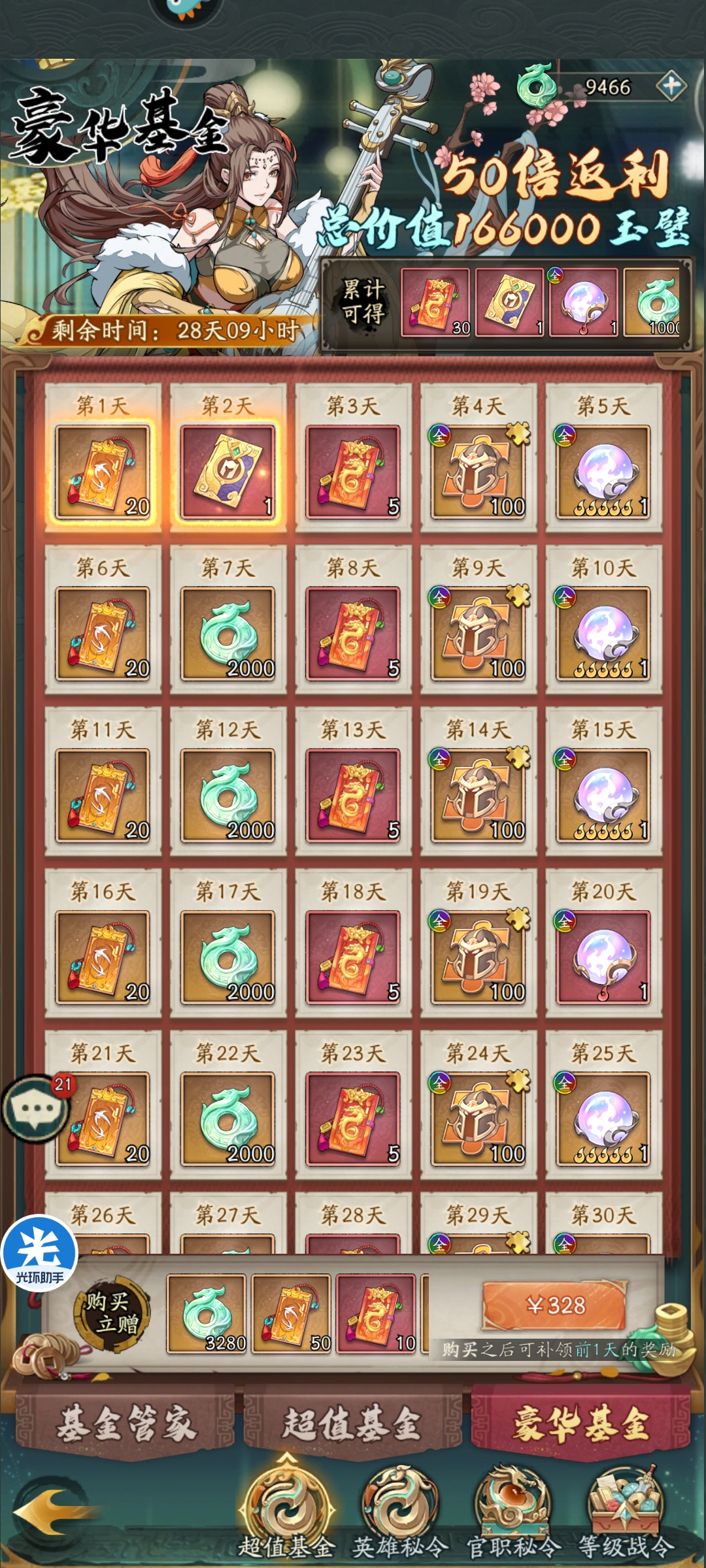The width and height of the screenshot is (706, 1568).
Task: View the 第2天 reward card
Action: [x=227, y=472]
